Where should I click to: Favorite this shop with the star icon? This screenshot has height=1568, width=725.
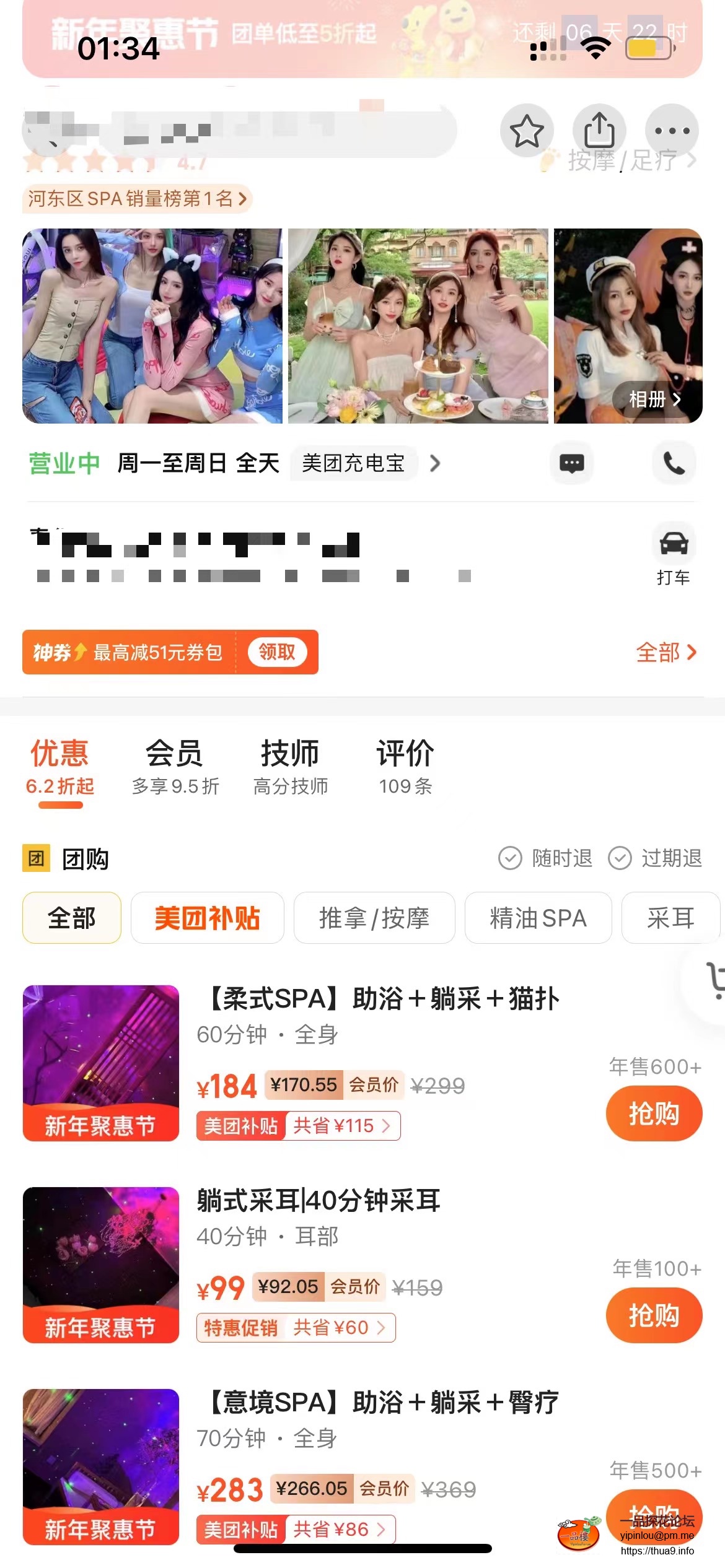(x=527, y=131)
